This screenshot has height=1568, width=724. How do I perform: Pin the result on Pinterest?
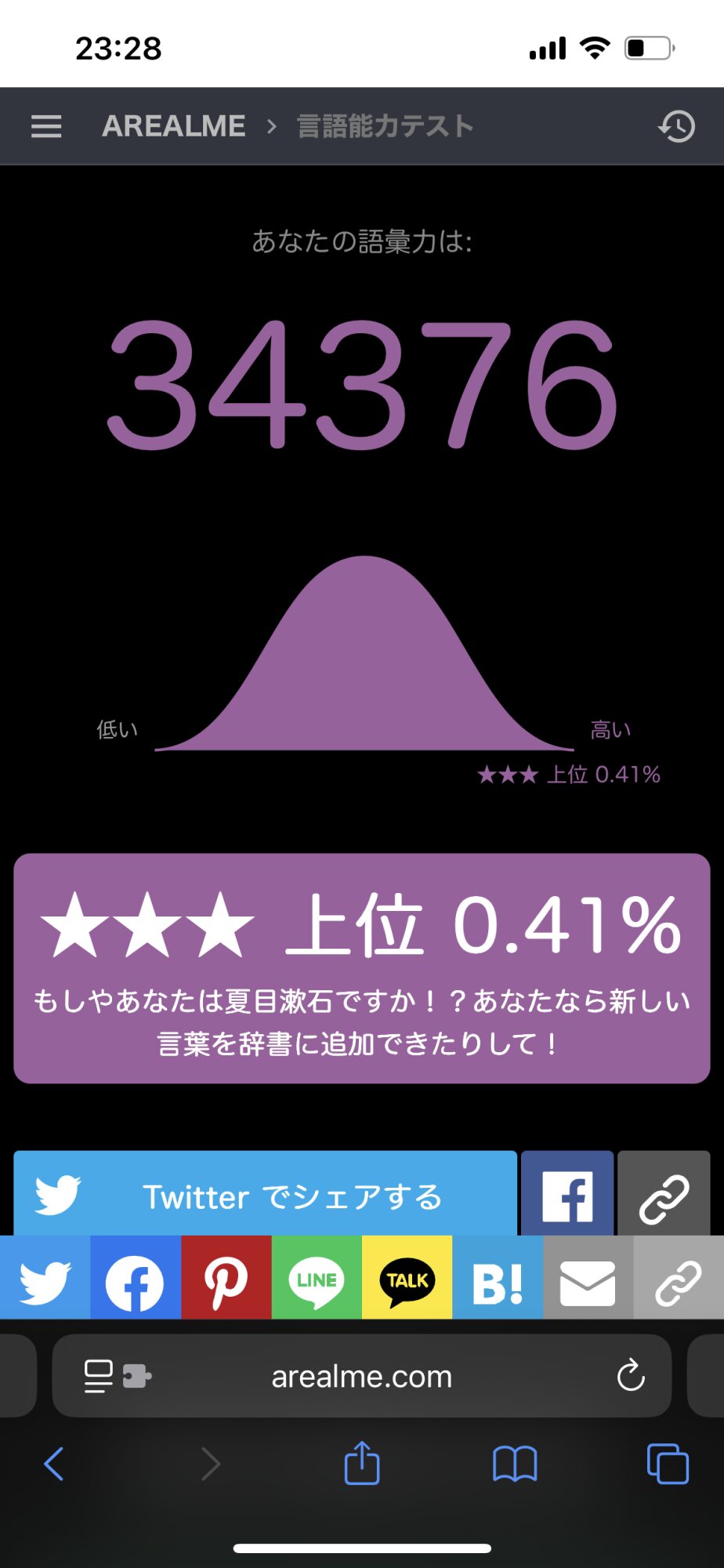tap(226, 1280)
